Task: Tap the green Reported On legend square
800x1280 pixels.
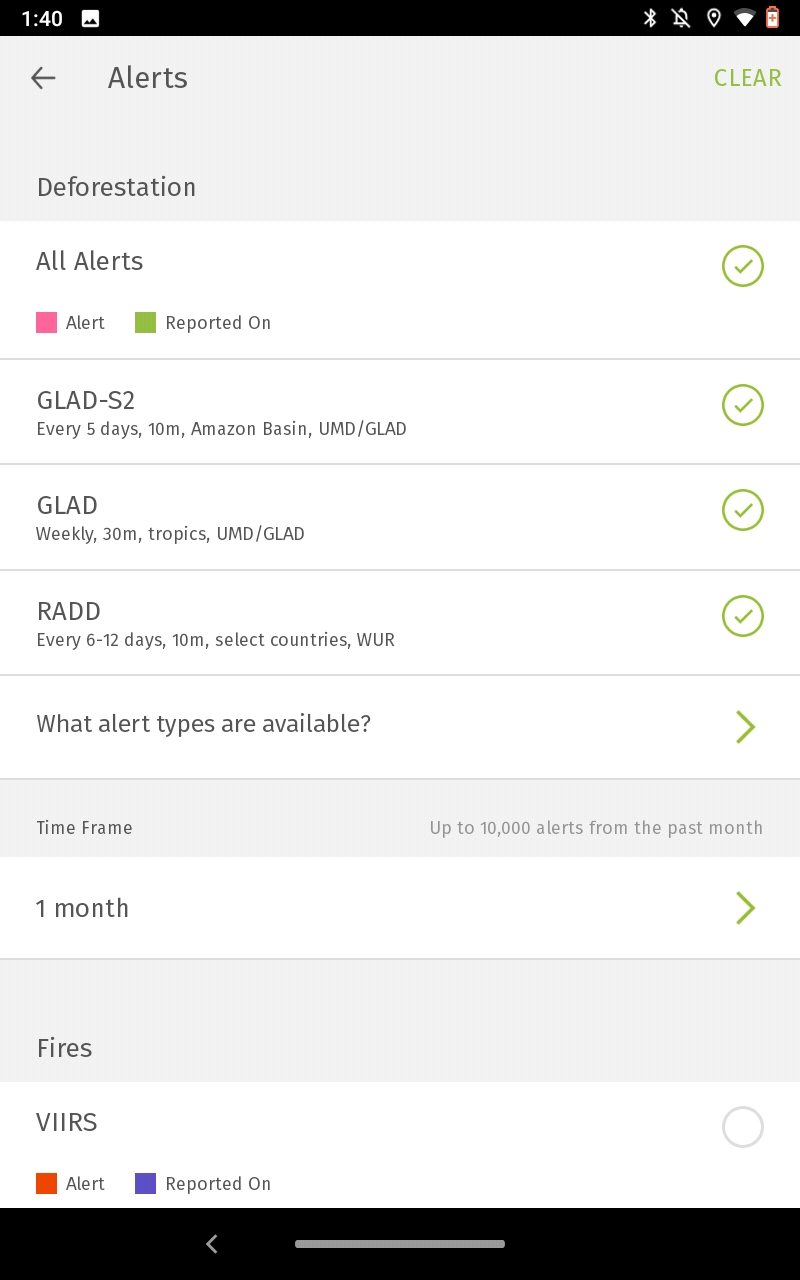Action: click(x=146, y=323)
